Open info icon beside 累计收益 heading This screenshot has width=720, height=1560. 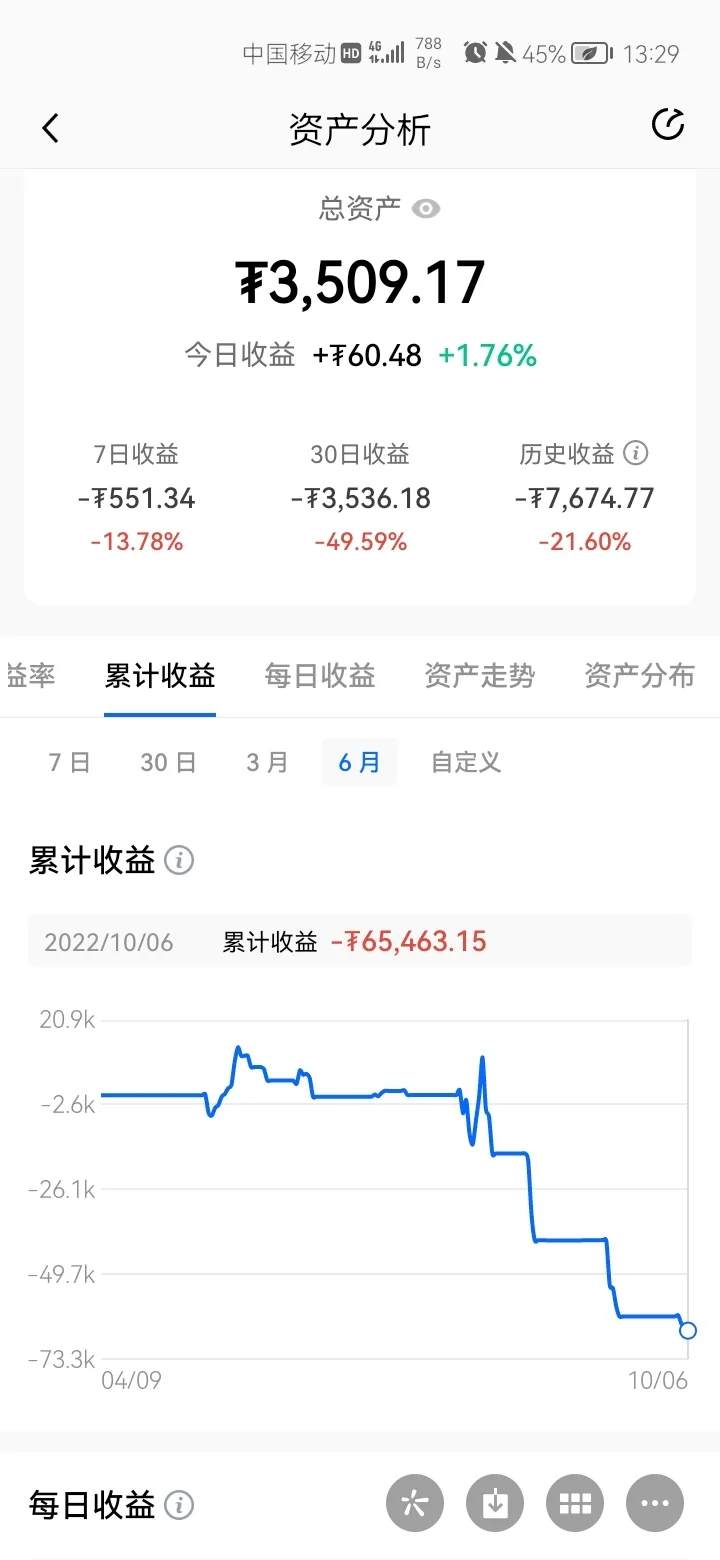(179, 860)
